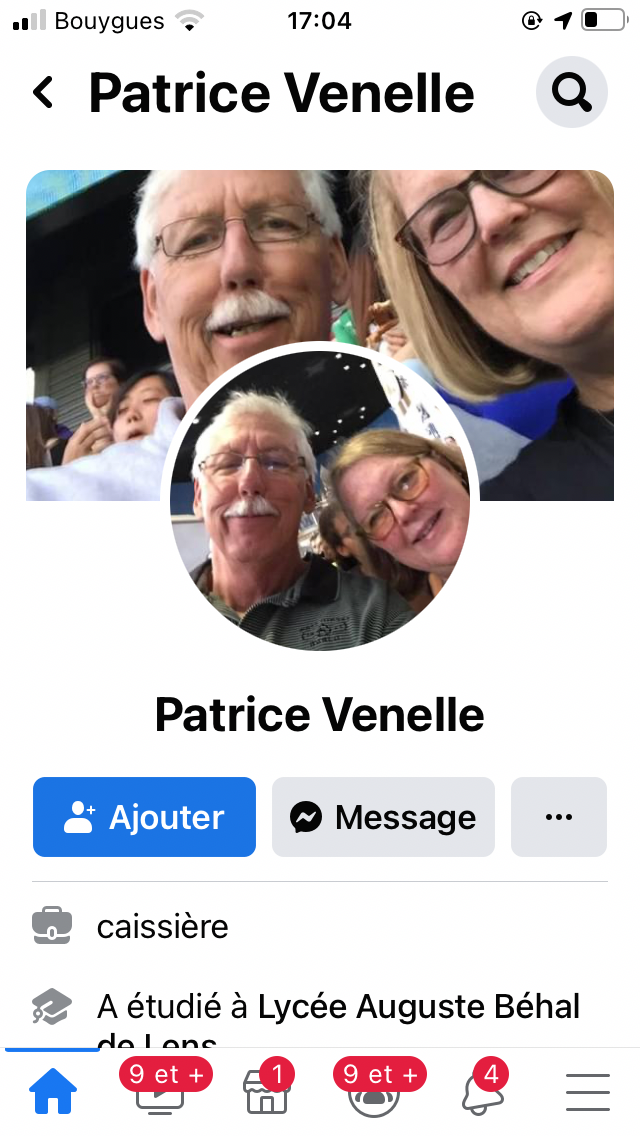Screen dimensions: 640x1136
Task: Open the hamburger menu tab
Action: pos(588,1093)
